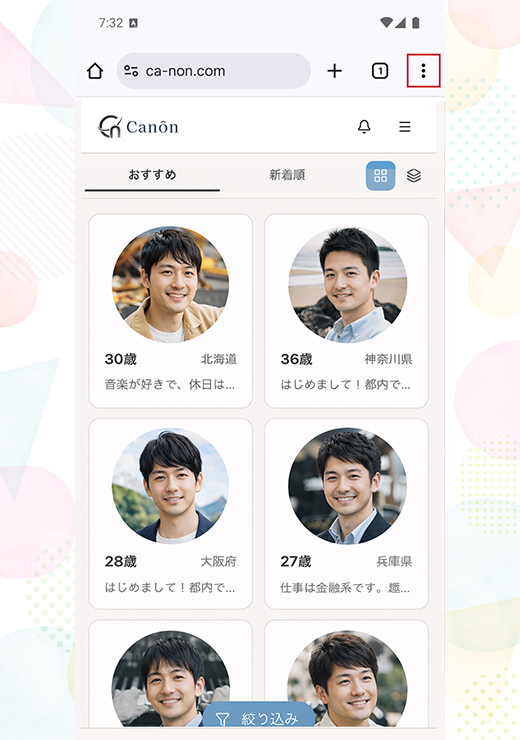
Task: Go to the browser home page
Action: [x=95, y=71]
